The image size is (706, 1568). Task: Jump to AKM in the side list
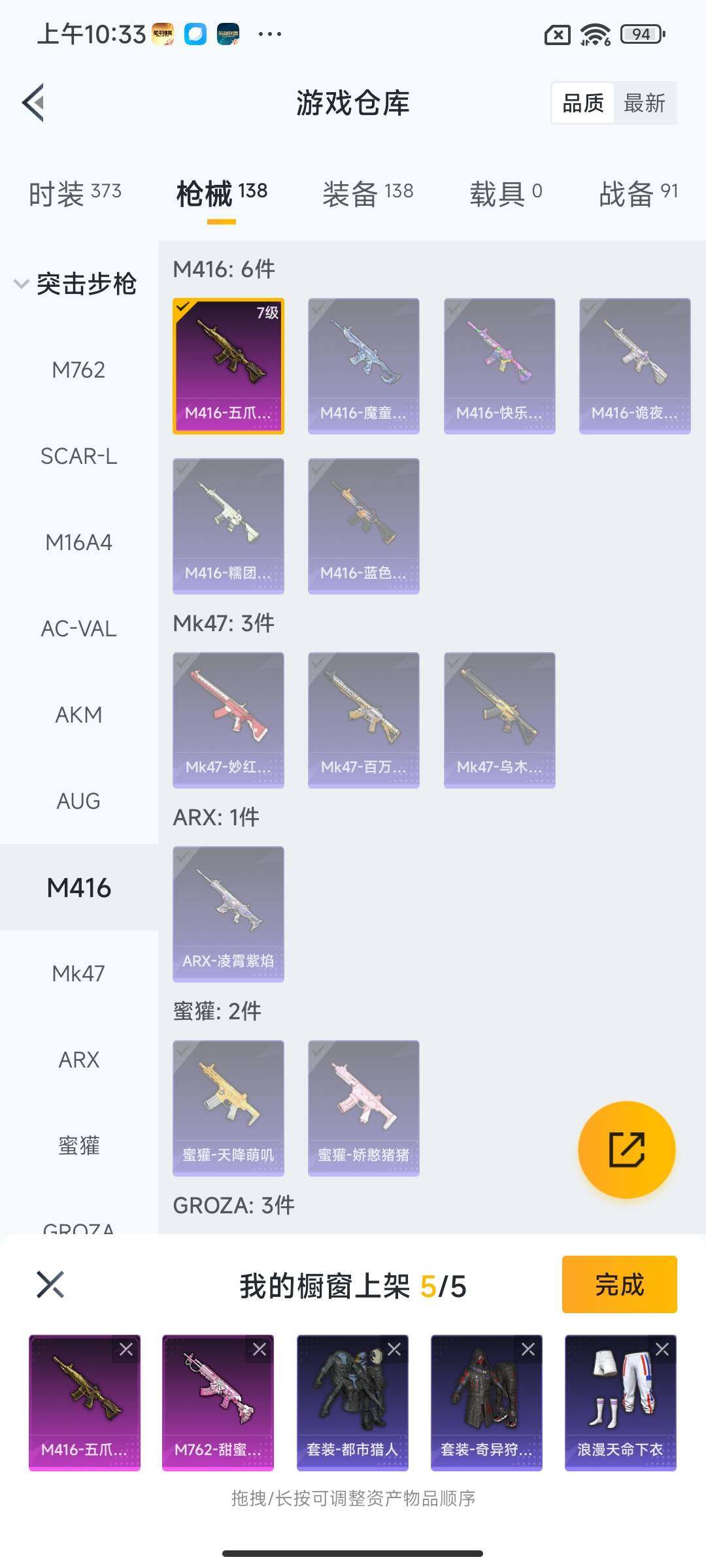click(x=78, y=715)
